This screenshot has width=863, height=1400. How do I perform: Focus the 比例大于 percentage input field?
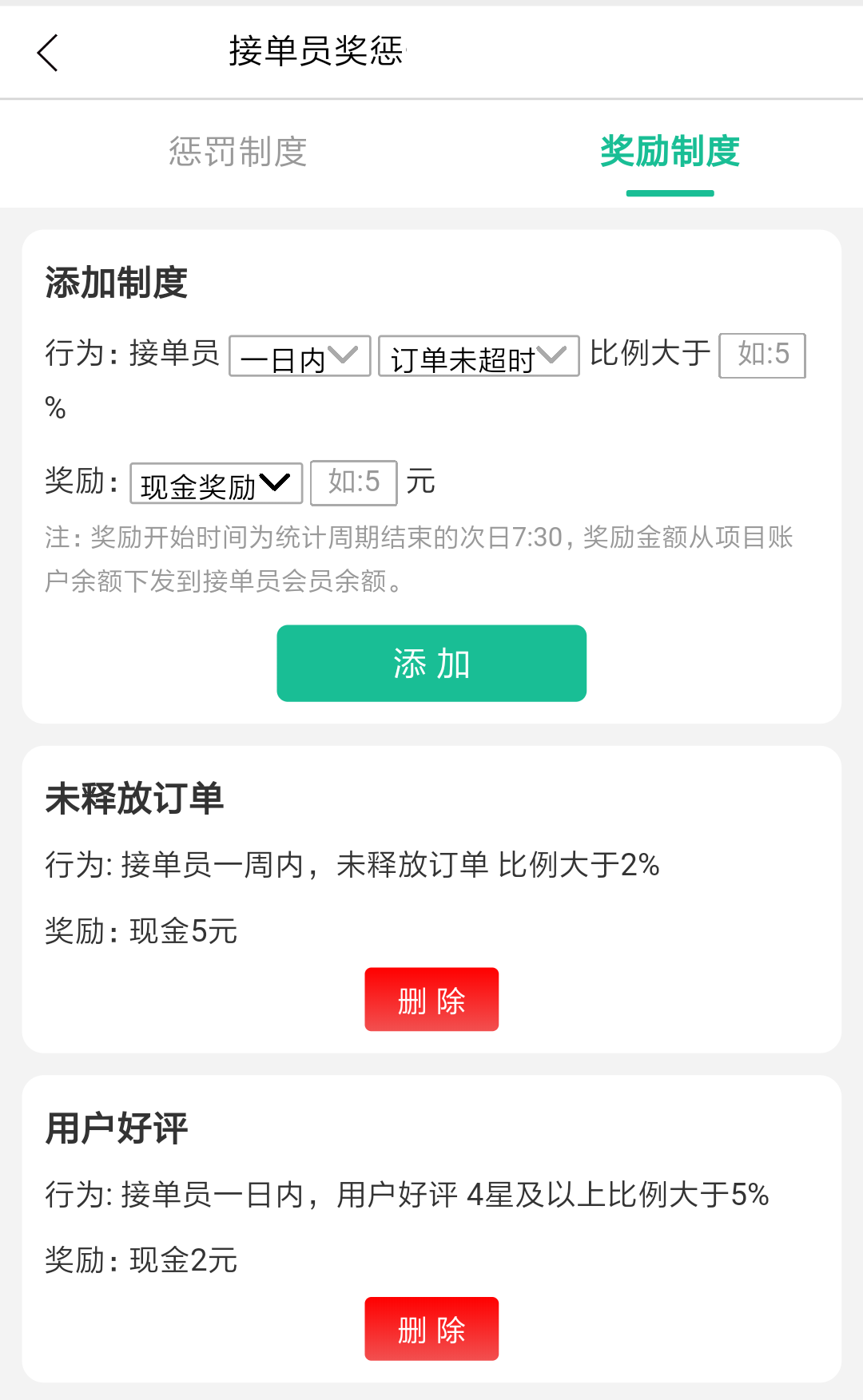tap(762, 355)
